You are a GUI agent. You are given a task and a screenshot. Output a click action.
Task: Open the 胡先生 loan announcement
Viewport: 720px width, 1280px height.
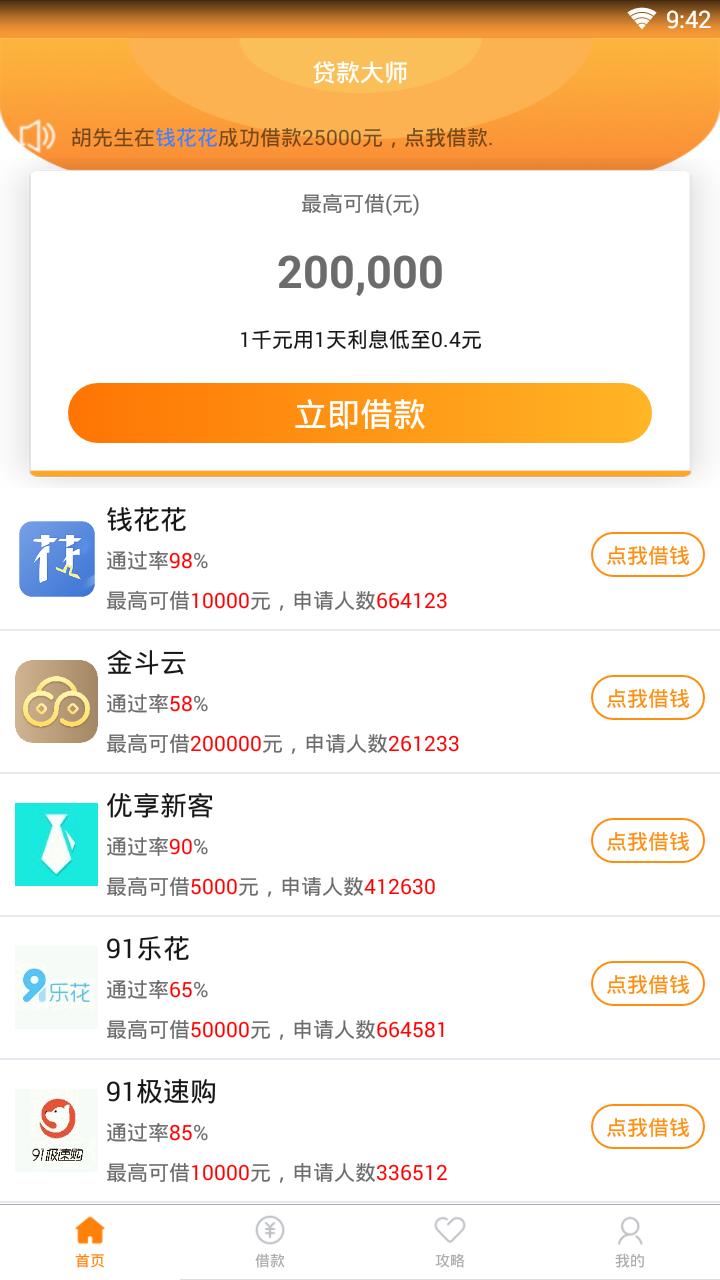(x=282, y=138)
